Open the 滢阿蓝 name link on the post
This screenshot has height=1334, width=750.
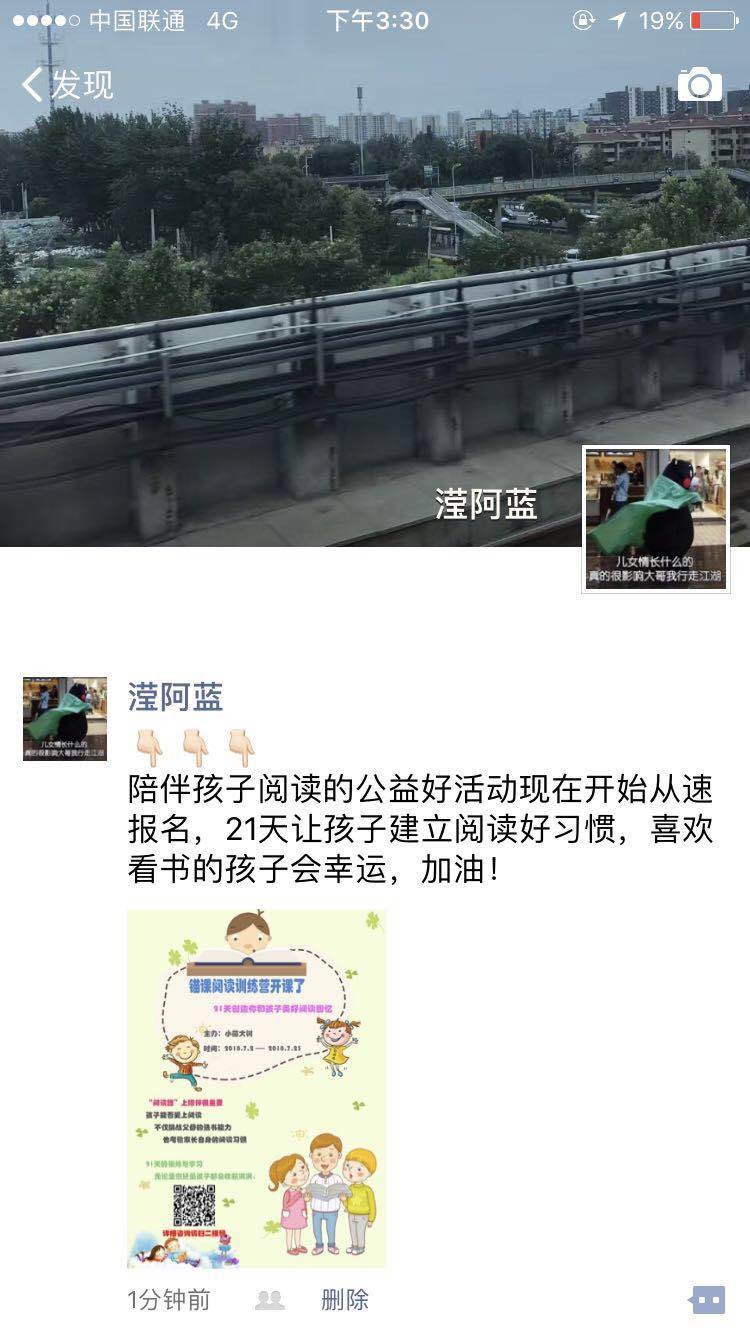[175, 697]
